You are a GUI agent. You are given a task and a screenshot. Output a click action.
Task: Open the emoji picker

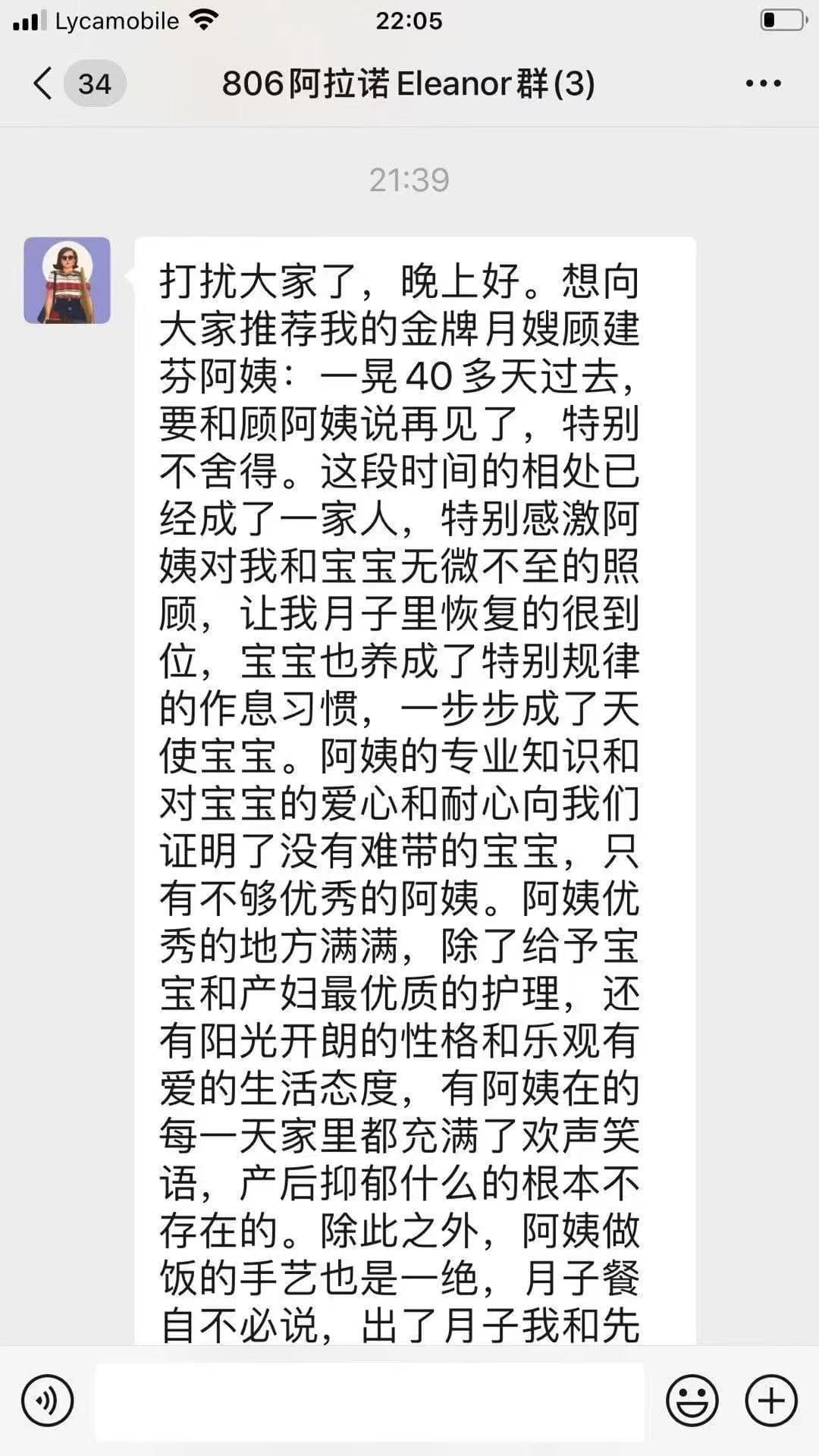[692, 1400]
